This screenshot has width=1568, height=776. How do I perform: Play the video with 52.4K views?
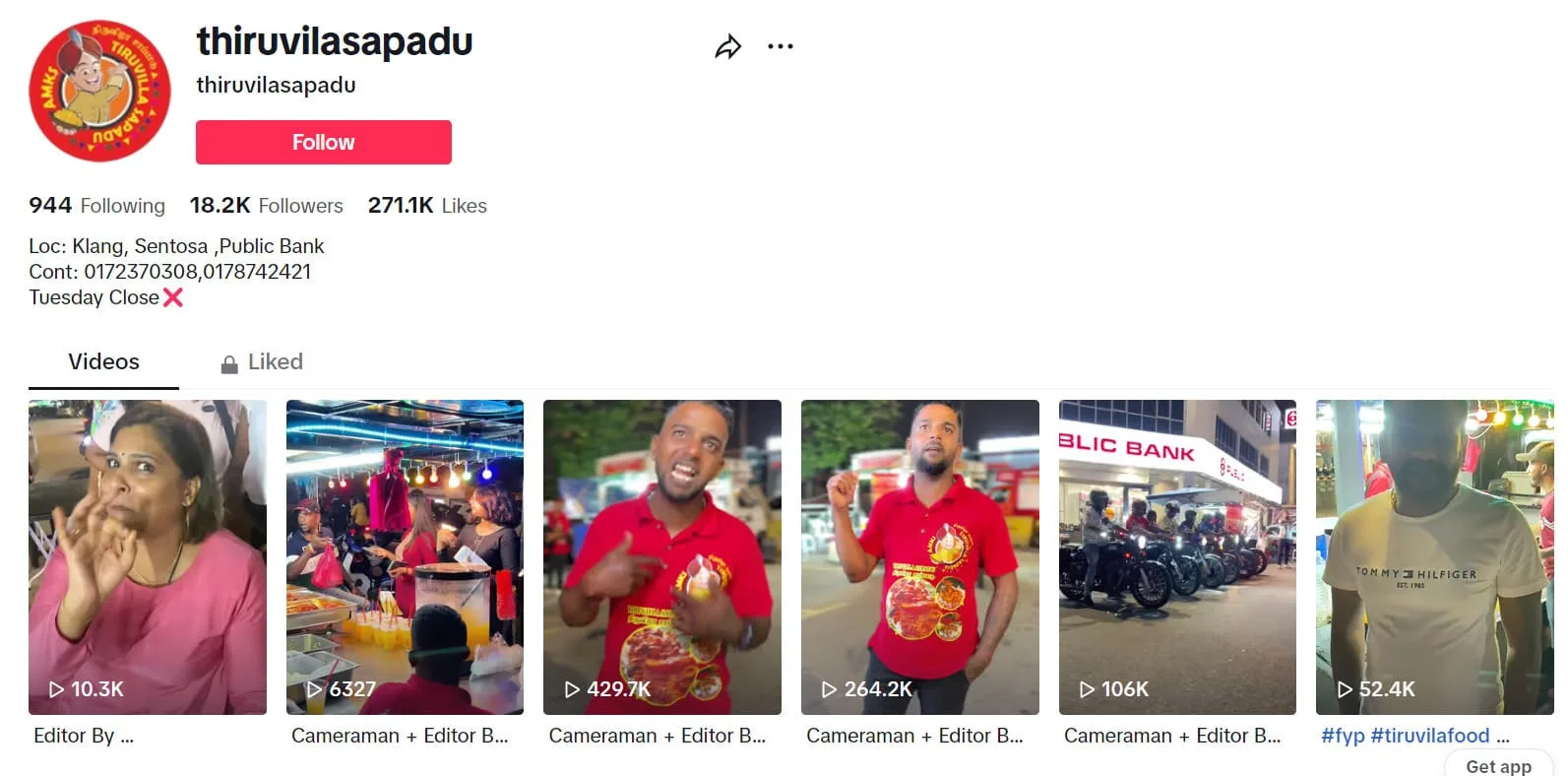point(1434,556)
